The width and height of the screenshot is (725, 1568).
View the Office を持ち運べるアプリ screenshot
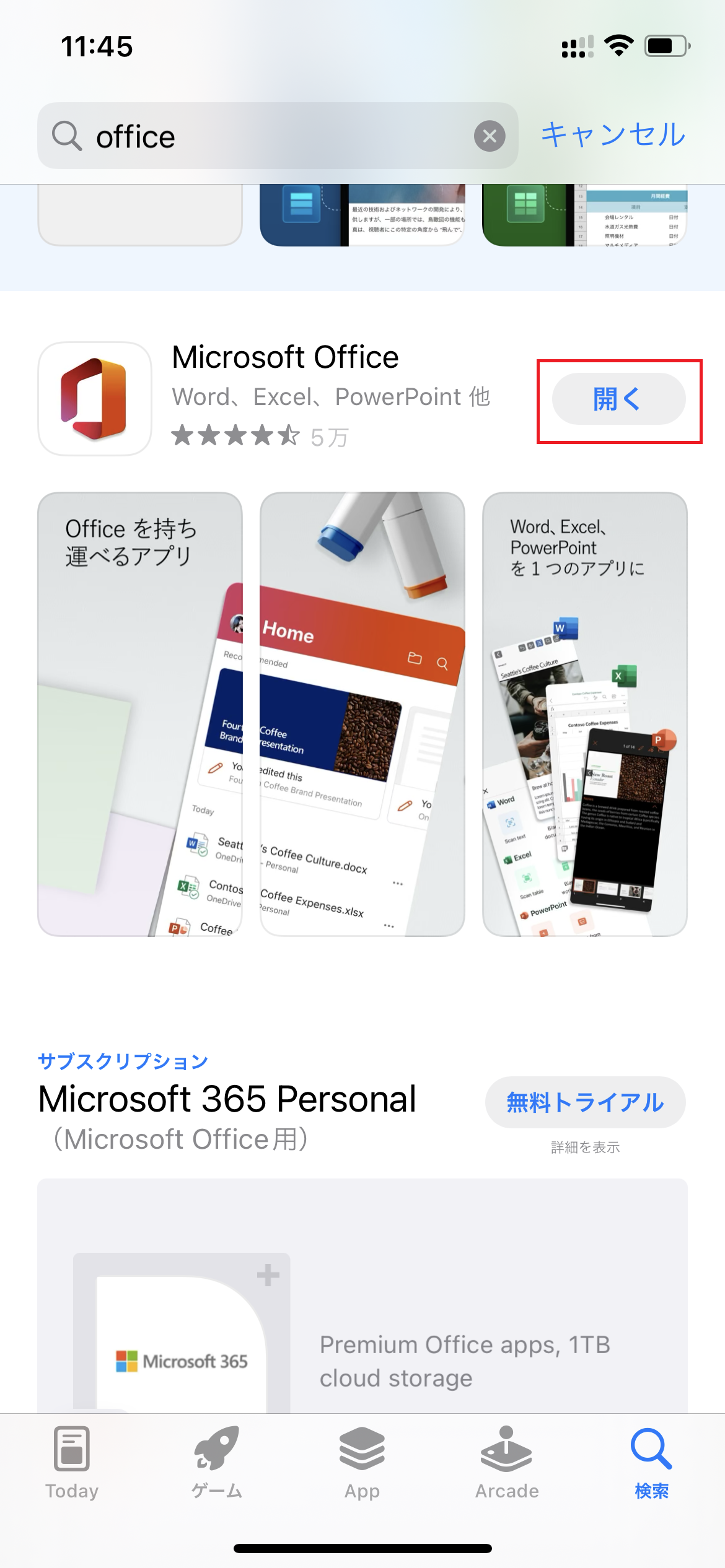[140, 714]
